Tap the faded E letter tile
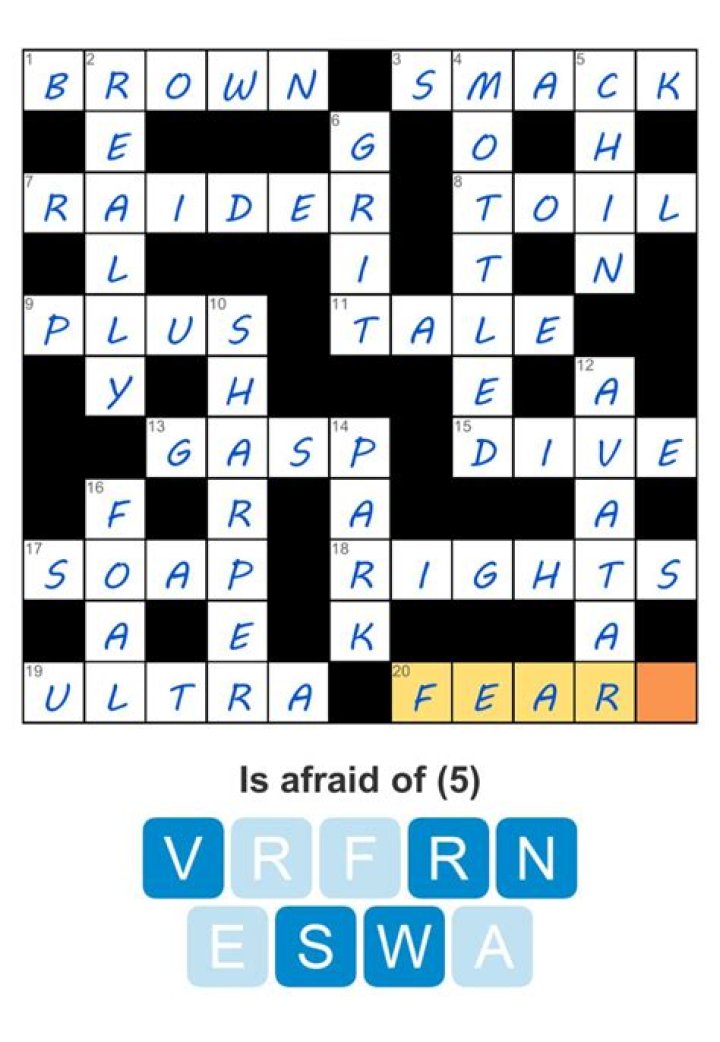The height and width of the screenshot is (1042, 720). click(x=227, y=946)
